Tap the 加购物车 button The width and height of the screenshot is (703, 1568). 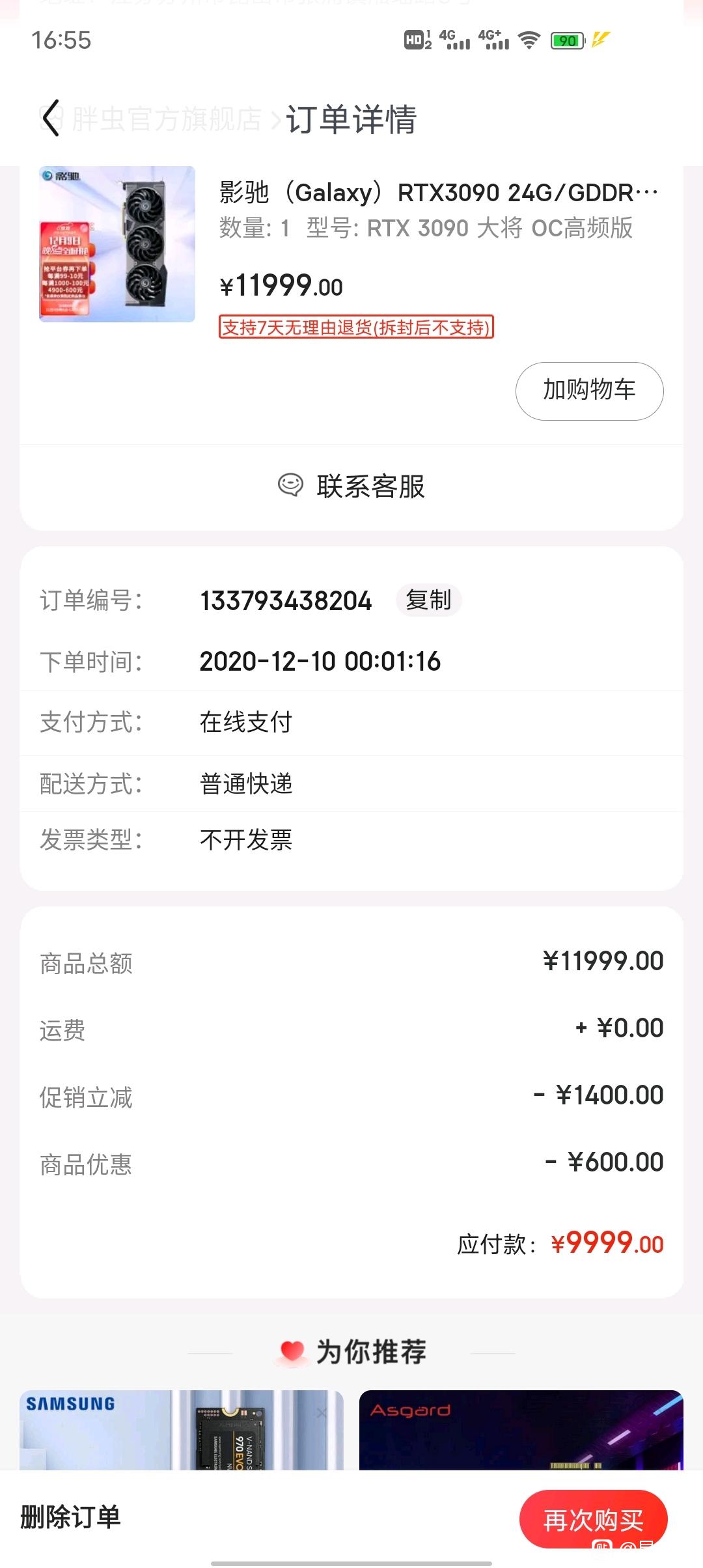tap(590, 391)
